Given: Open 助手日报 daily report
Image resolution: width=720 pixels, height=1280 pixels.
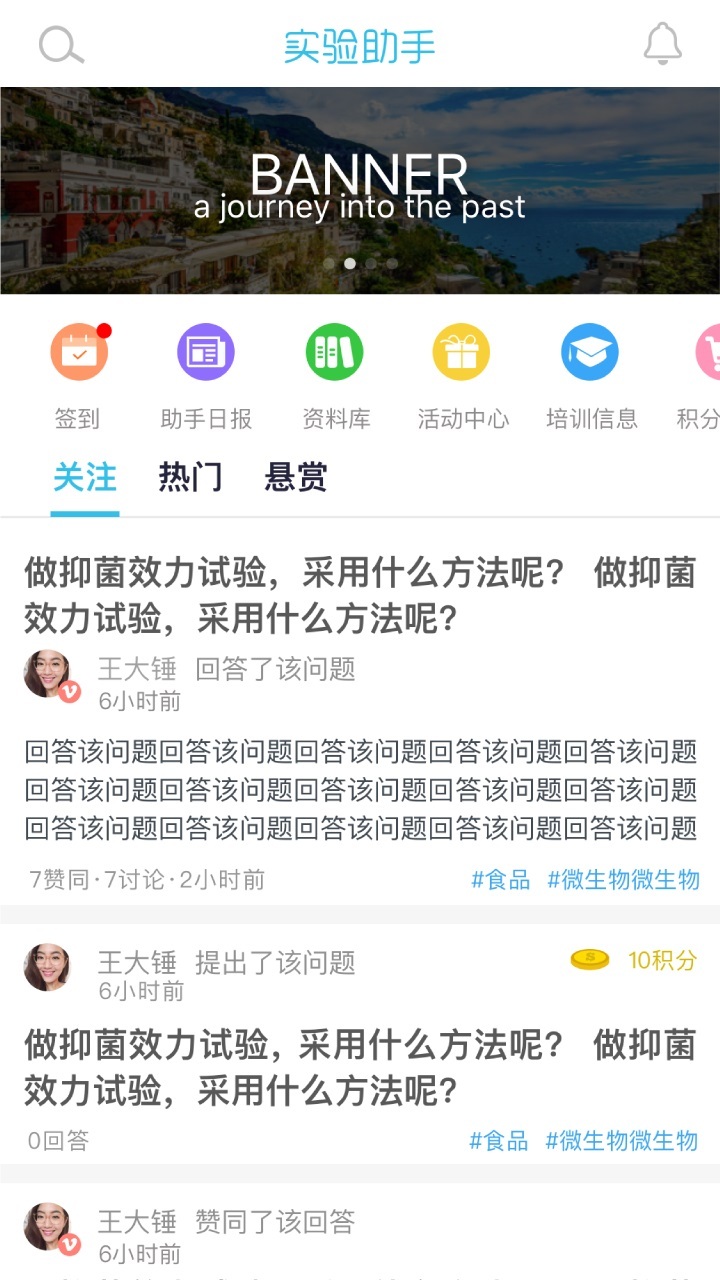Looking at the screenshot, I should pos(206,352).
